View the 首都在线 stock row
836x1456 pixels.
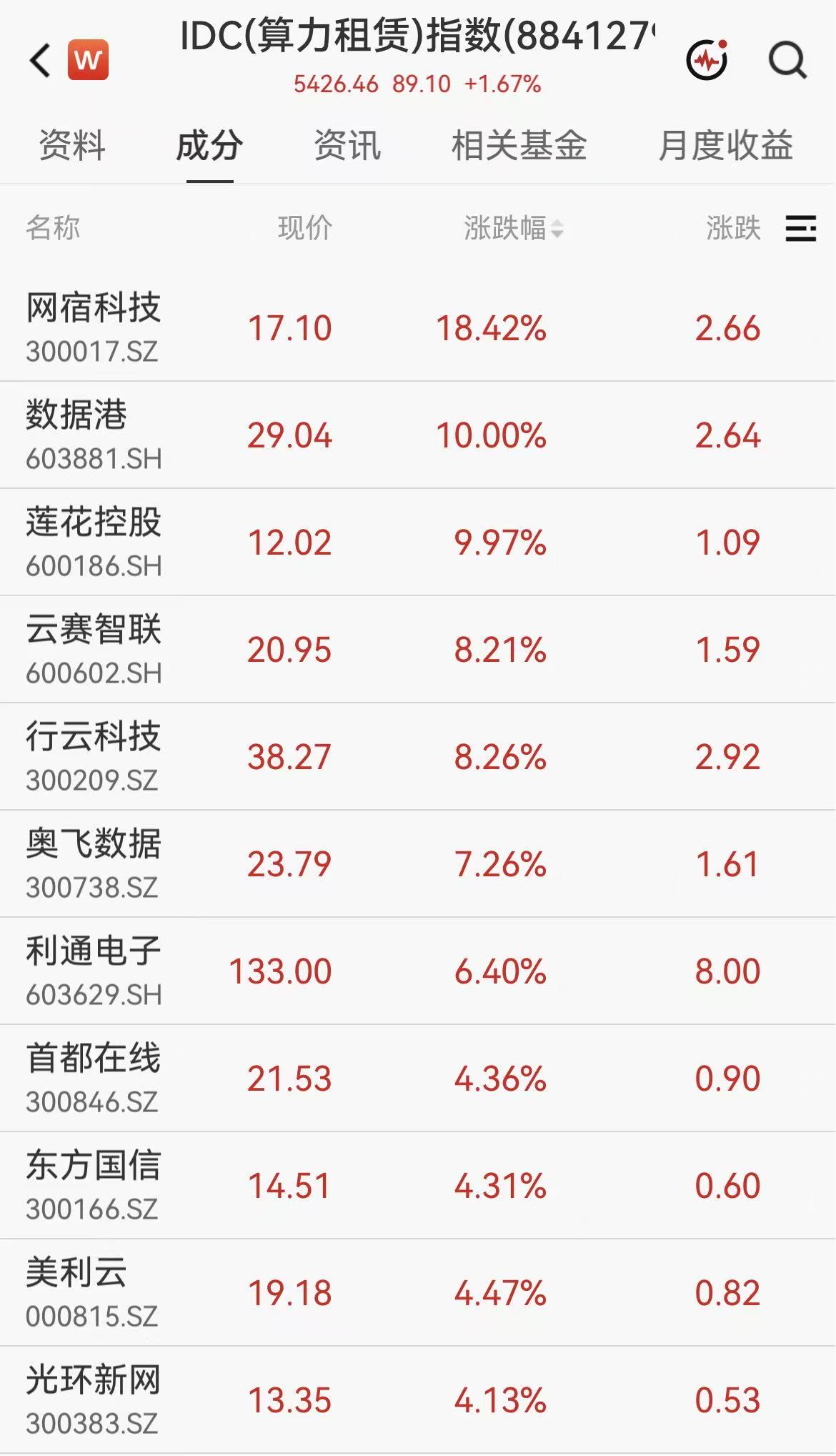click(418, 1079)
